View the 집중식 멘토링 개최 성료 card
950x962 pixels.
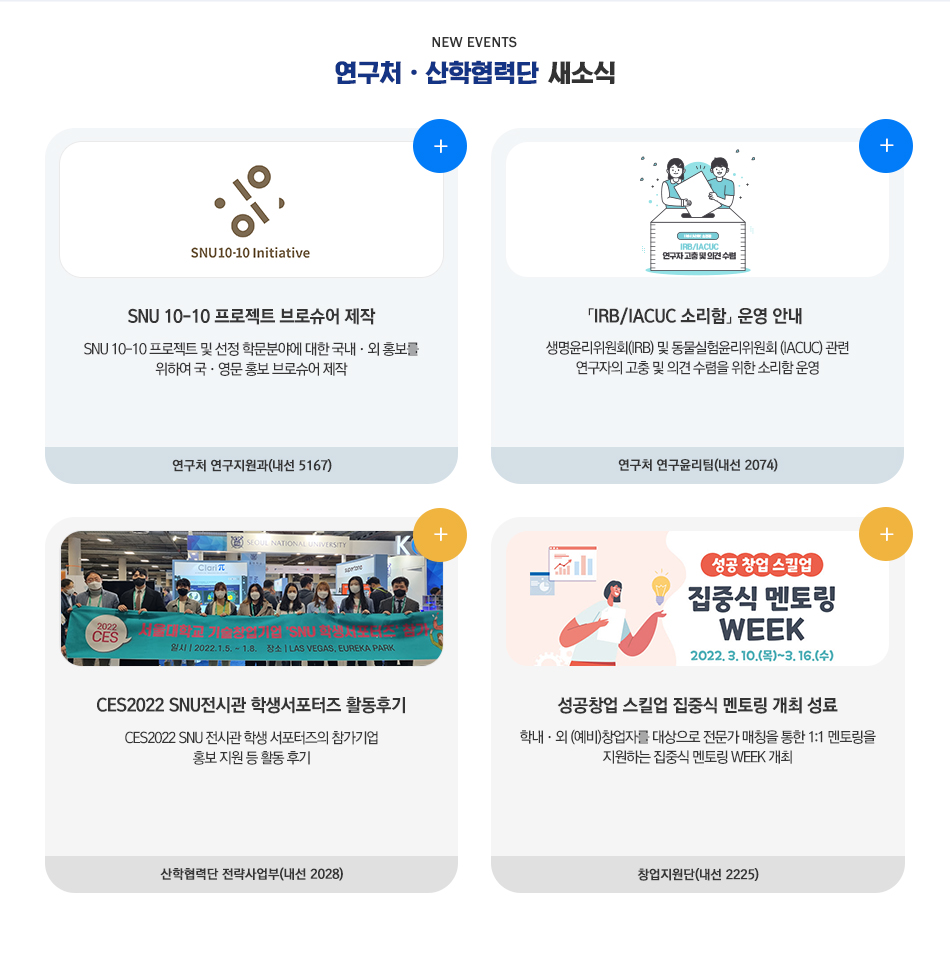tap(697, 705)
